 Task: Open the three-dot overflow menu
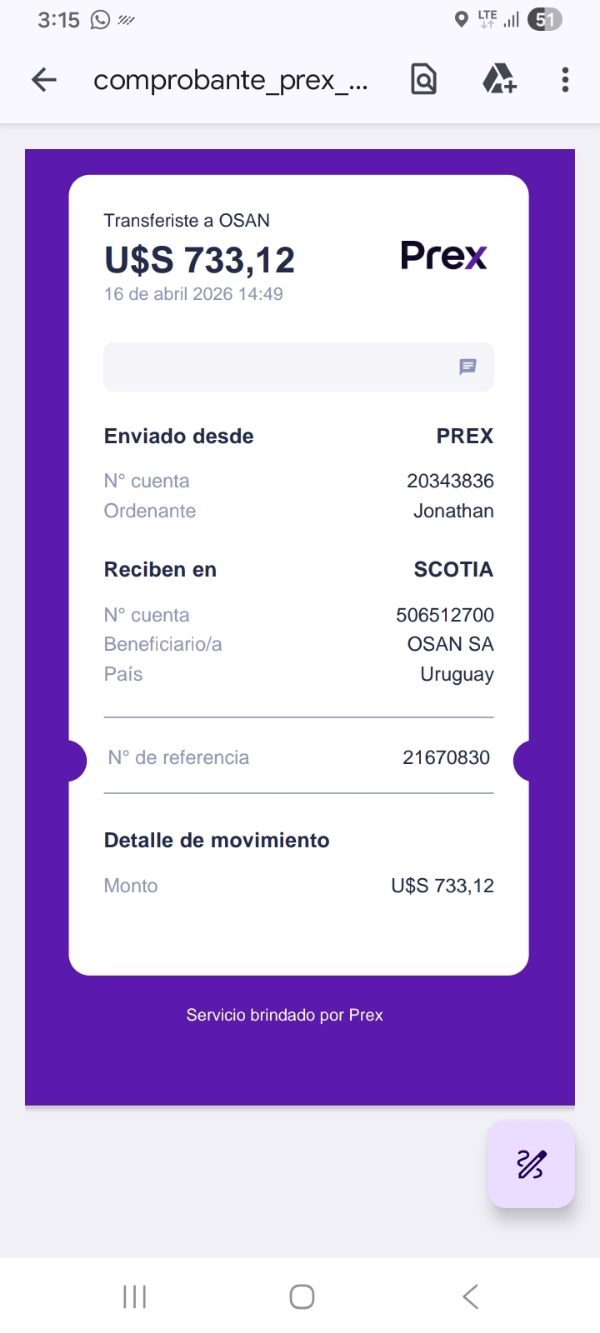click(x=565, y=80)
